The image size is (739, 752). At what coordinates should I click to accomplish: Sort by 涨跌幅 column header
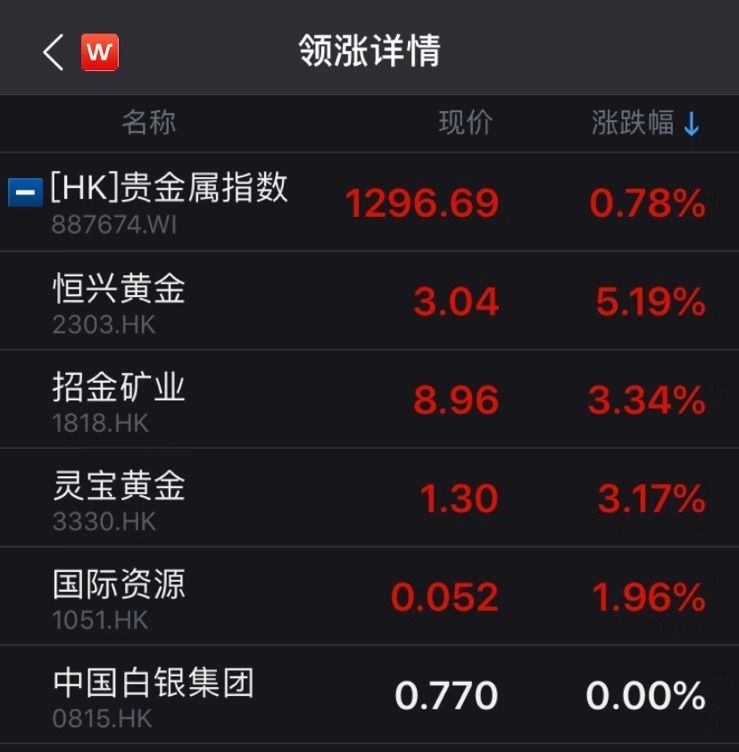(645, 124)
